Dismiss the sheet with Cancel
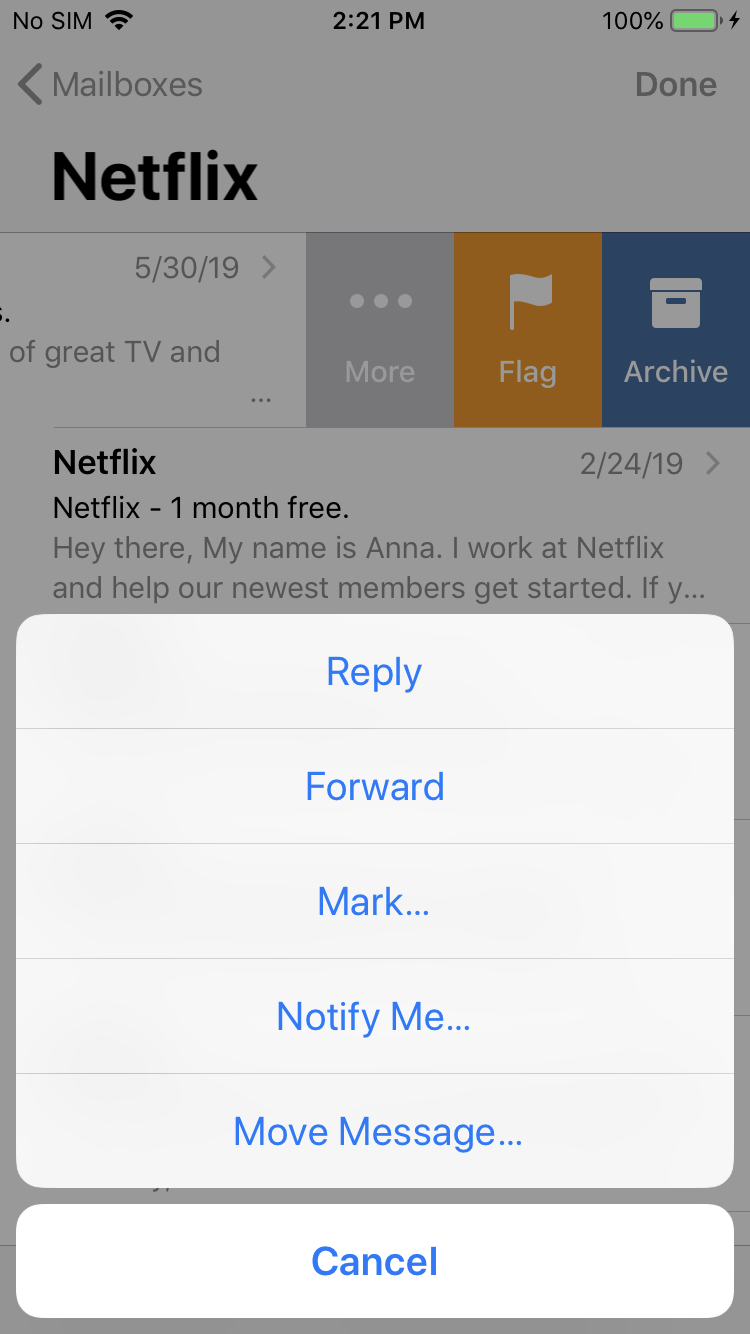The image size is (750, 1334). (x=374, y=1261)
